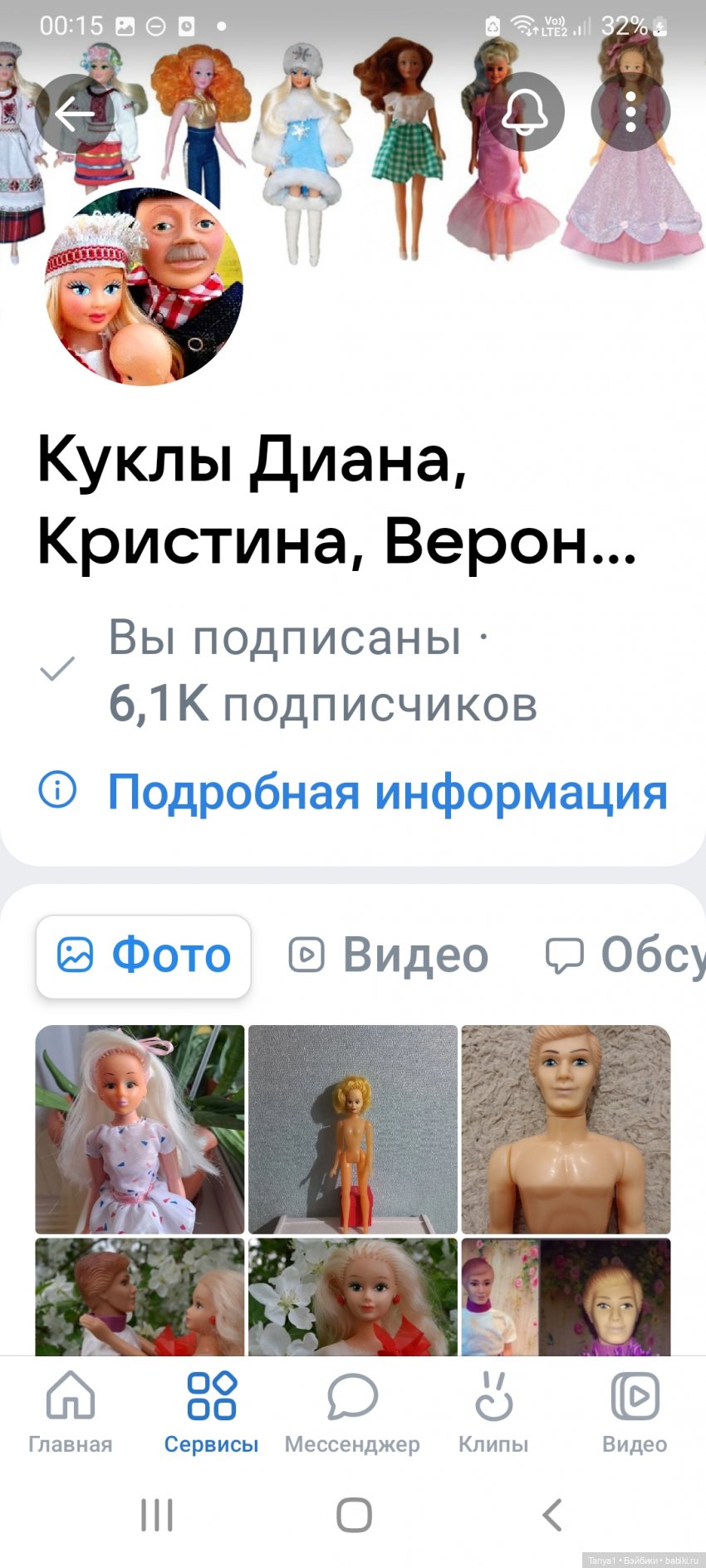Screen dimensions: 706x1568
Task: Switch to the discussions tab
Action: [x=625, y=955]
